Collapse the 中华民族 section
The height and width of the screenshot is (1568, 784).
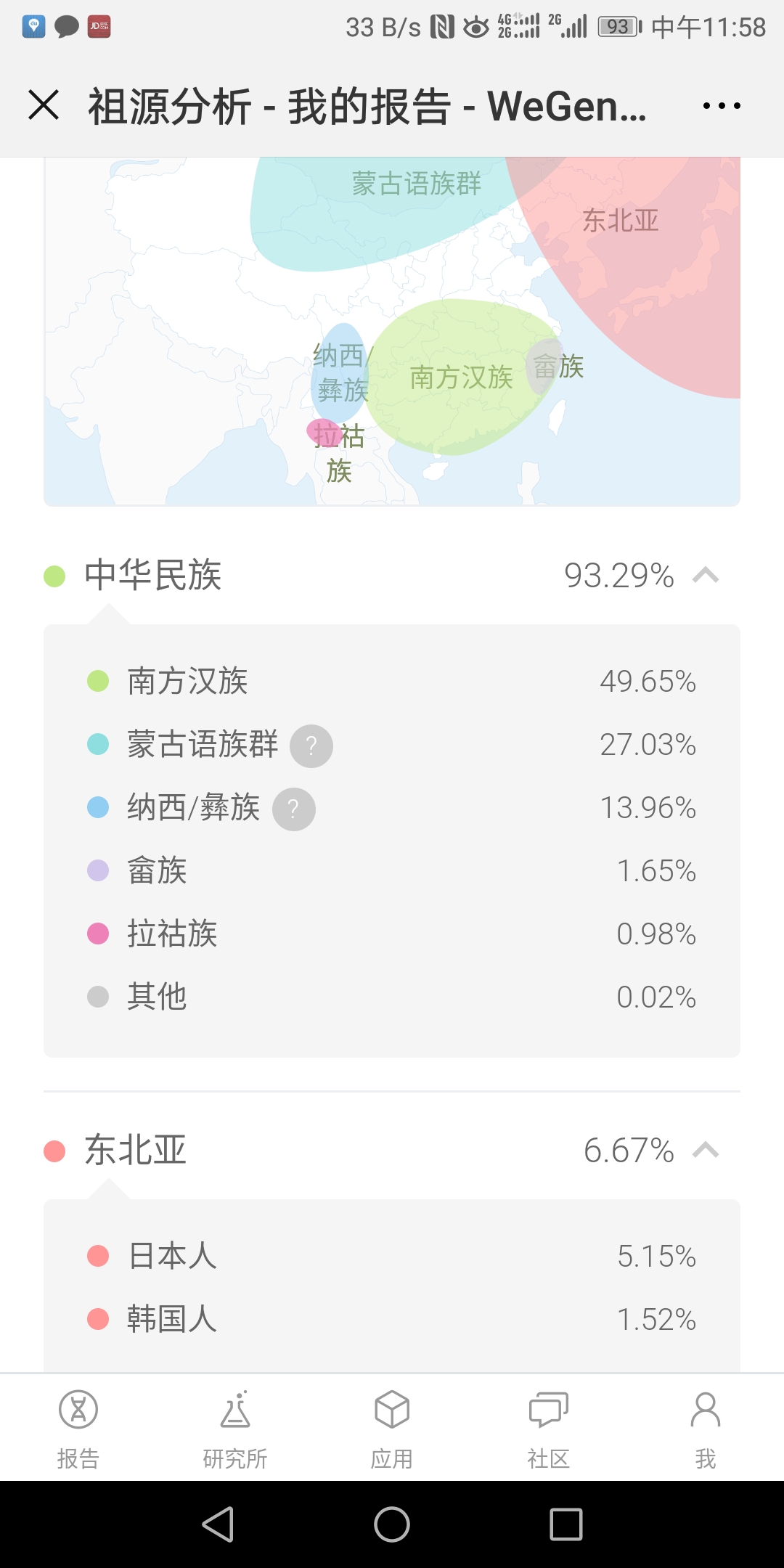(706, 576)
